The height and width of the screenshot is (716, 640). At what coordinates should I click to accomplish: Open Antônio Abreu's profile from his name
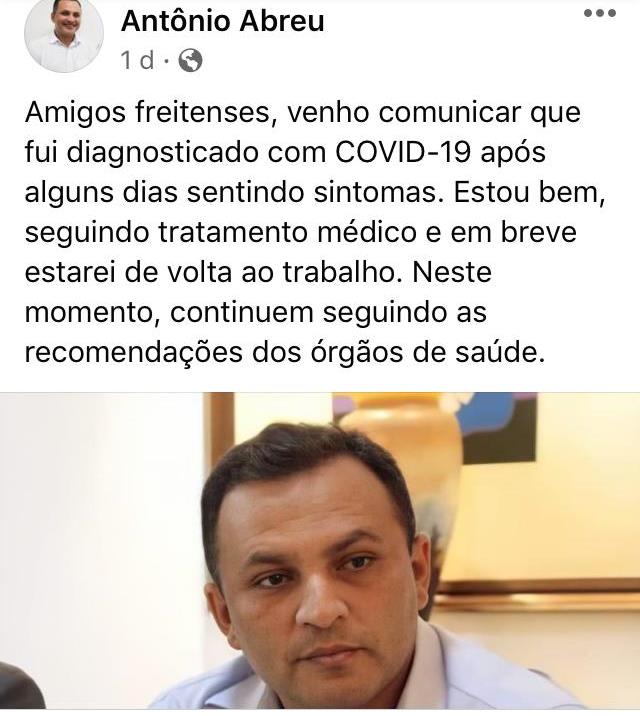[x=221, y=21]
